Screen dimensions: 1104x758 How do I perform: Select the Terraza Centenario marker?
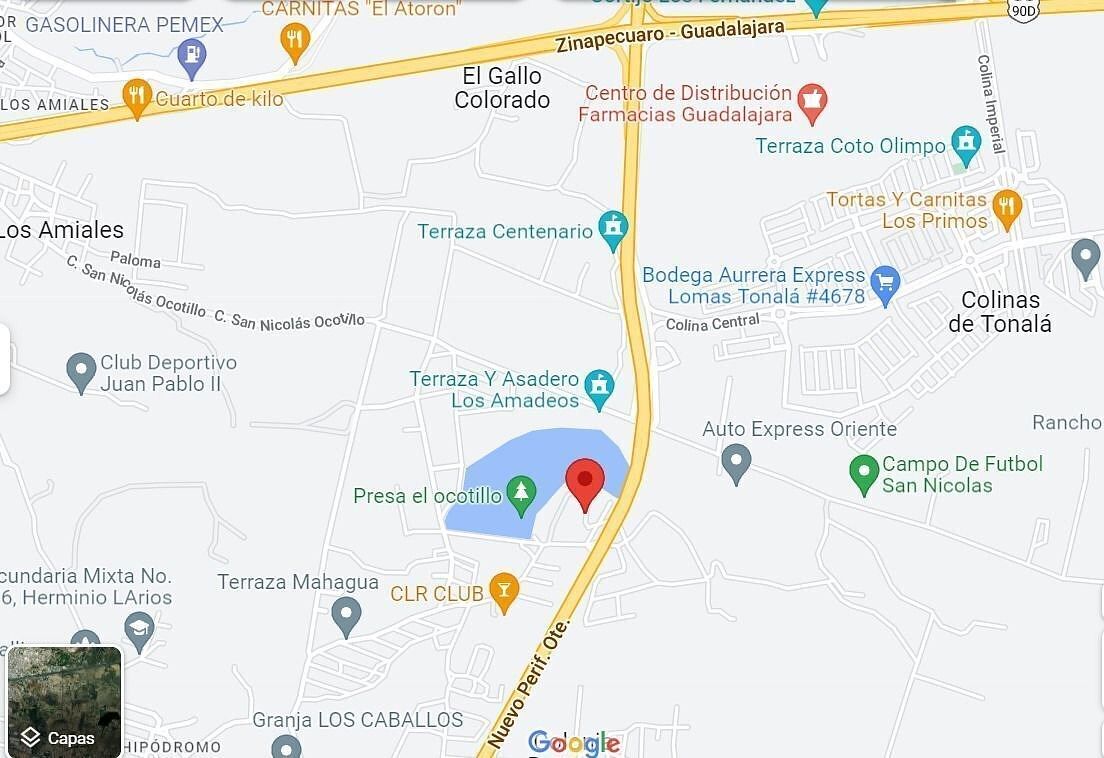click(x=612, y=230)
